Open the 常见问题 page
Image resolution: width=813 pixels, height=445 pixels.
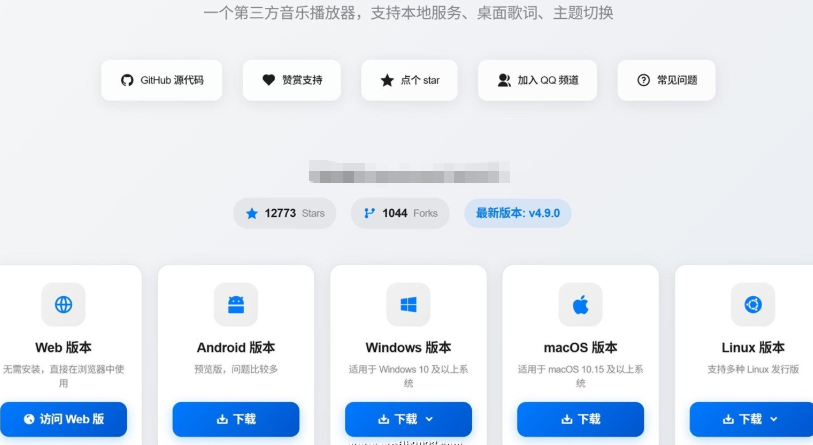click(666, 80)
